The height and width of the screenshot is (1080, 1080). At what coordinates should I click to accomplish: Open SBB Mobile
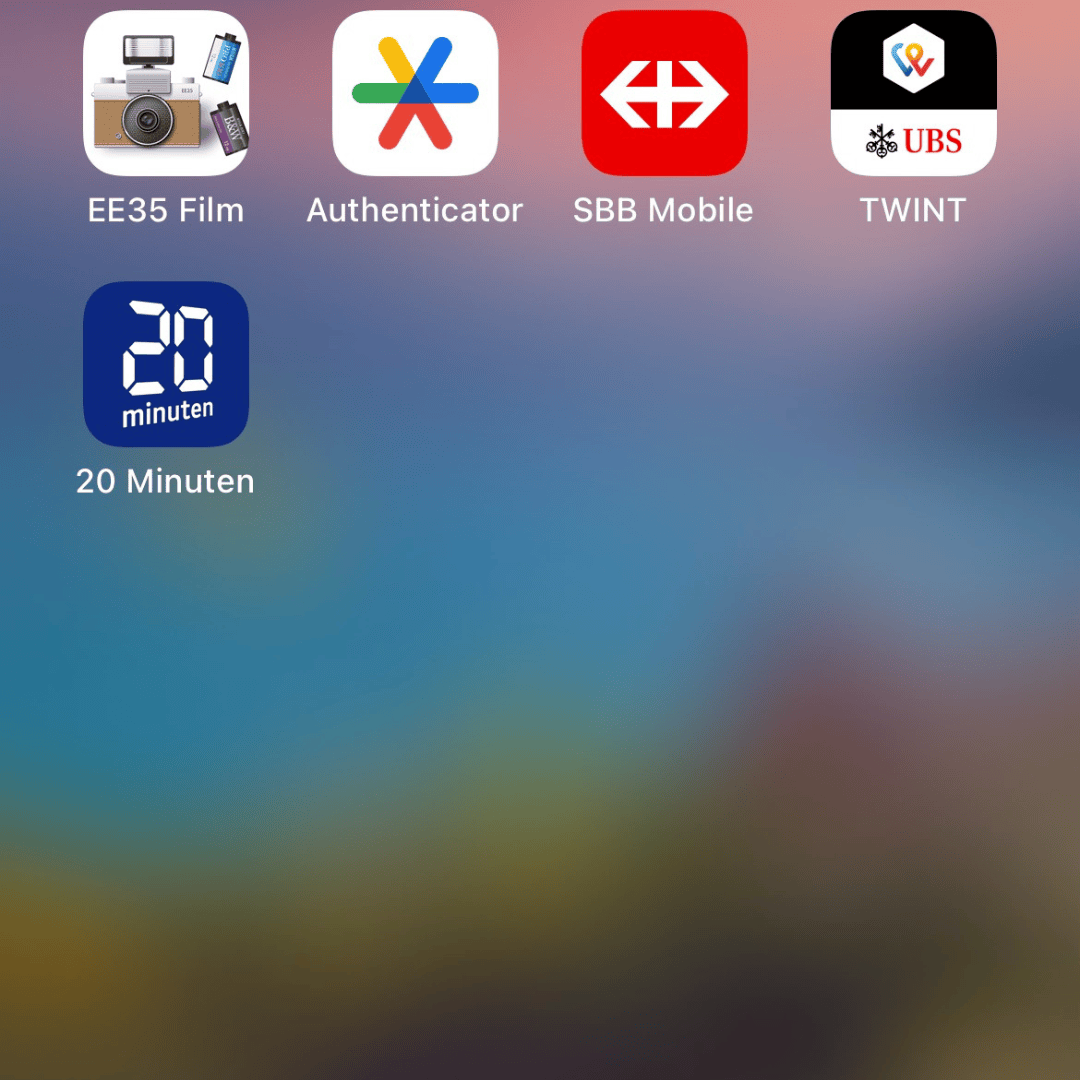664,94
